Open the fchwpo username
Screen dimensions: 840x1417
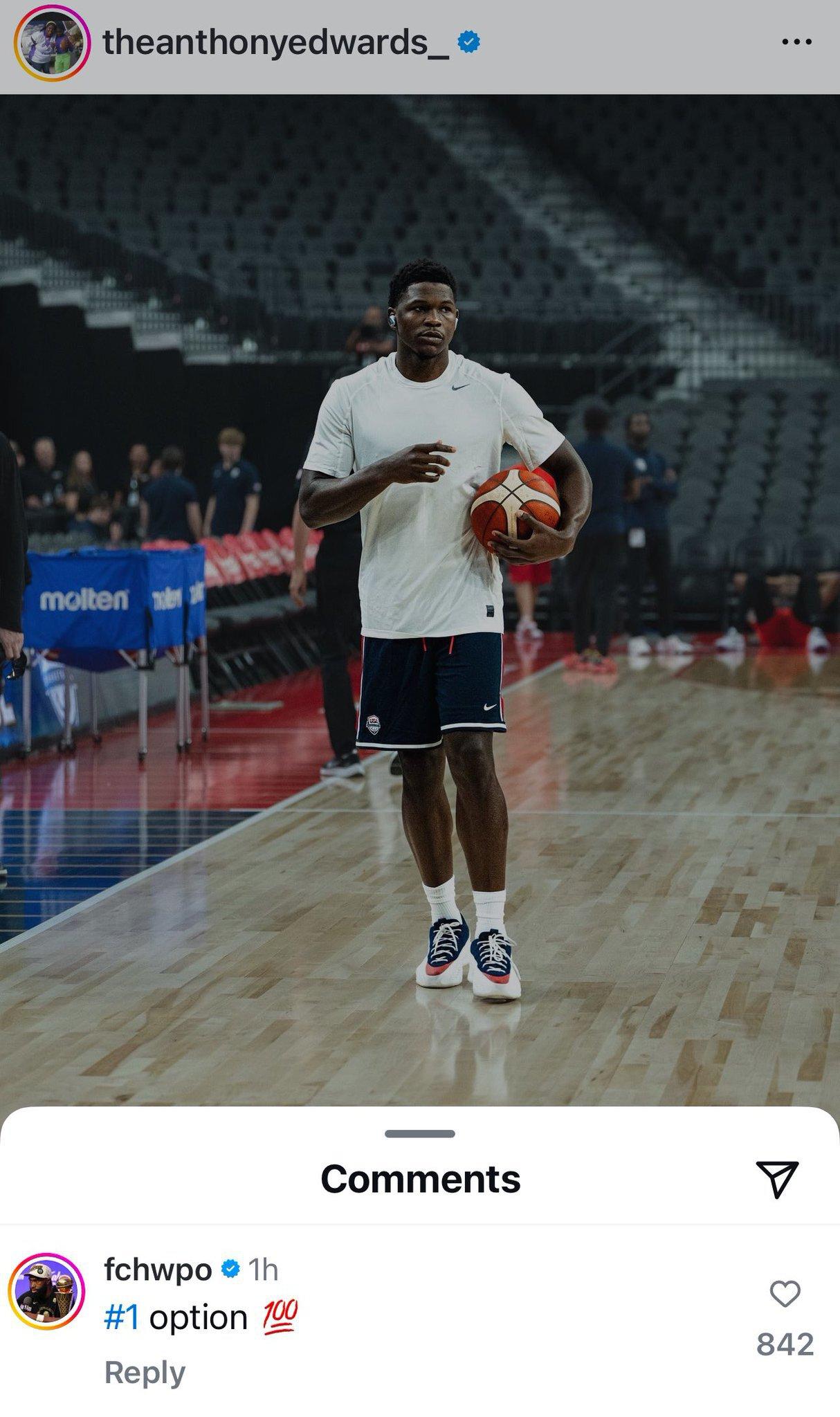[x=158, y=1269]
